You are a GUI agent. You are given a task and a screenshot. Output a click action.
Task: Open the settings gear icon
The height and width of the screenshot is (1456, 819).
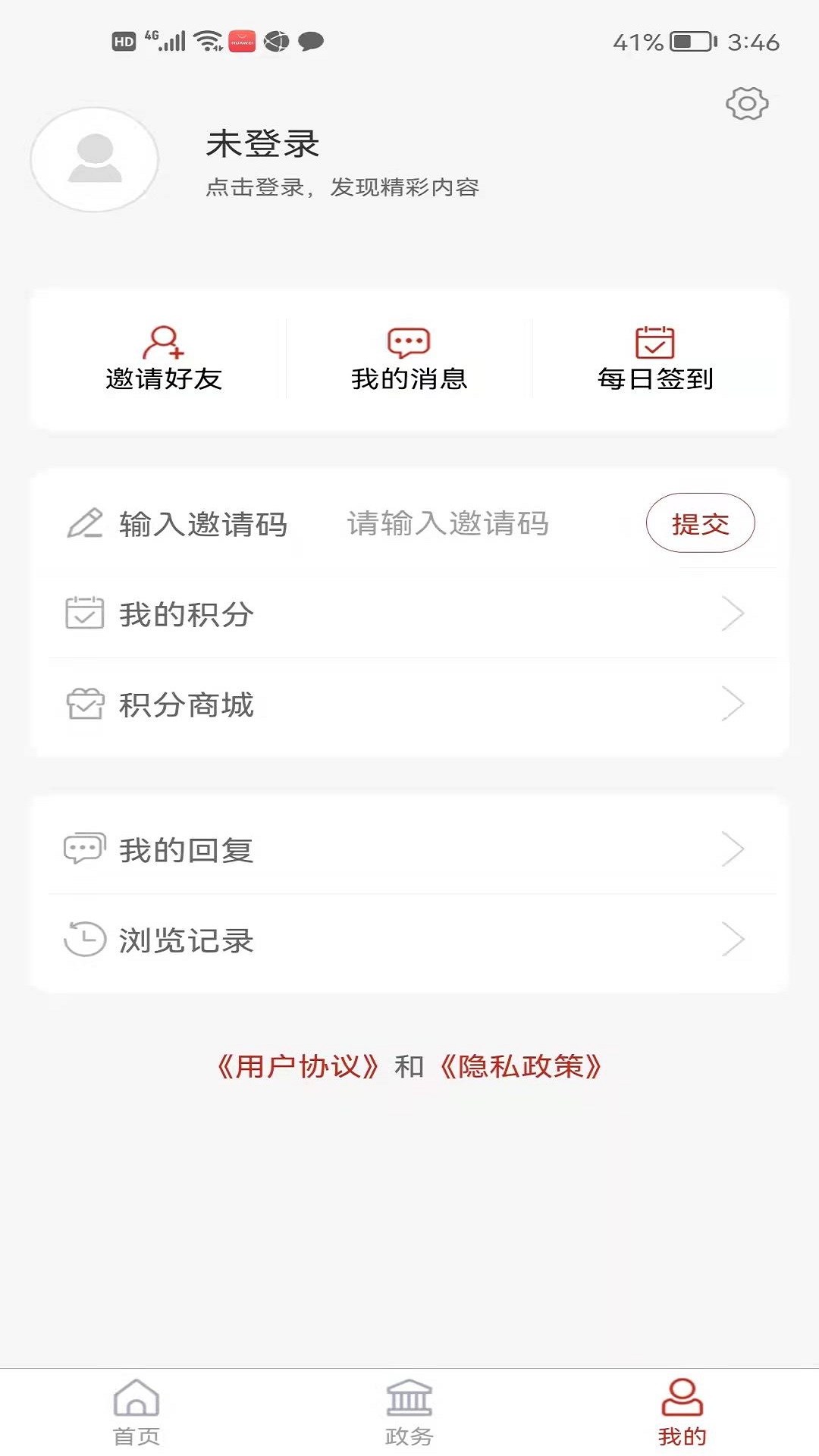747,104
